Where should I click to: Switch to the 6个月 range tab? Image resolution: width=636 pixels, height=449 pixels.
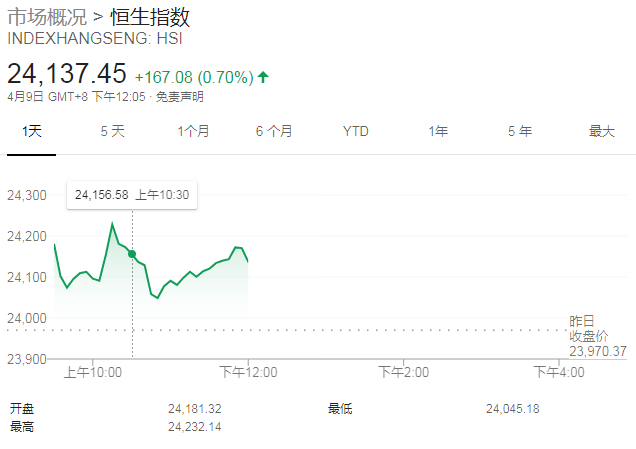tap(274, 131)
